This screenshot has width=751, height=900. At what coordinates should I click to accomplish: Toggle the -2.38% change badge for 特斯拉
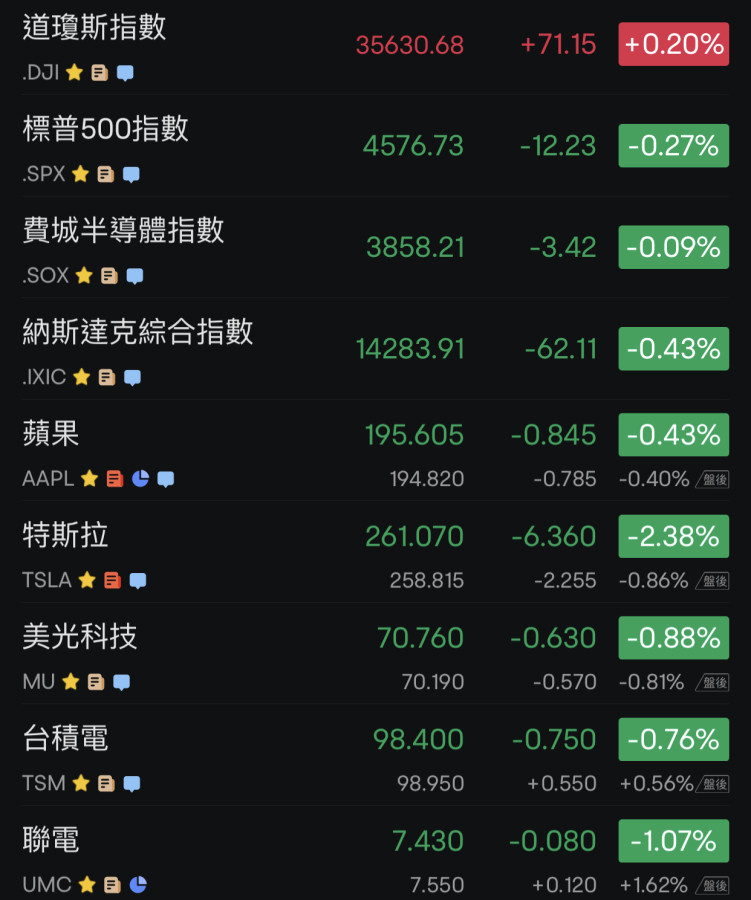673,537
